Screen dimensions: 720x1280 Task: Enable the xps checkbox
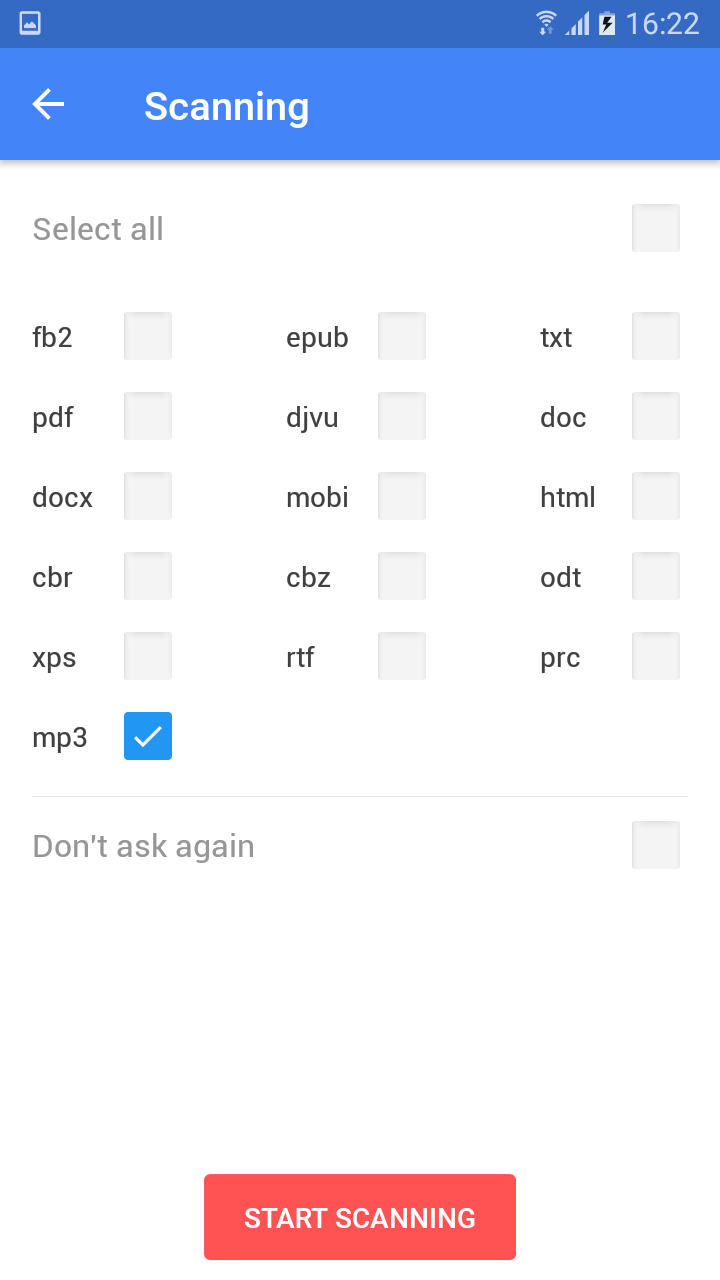(x=148, y=656)
